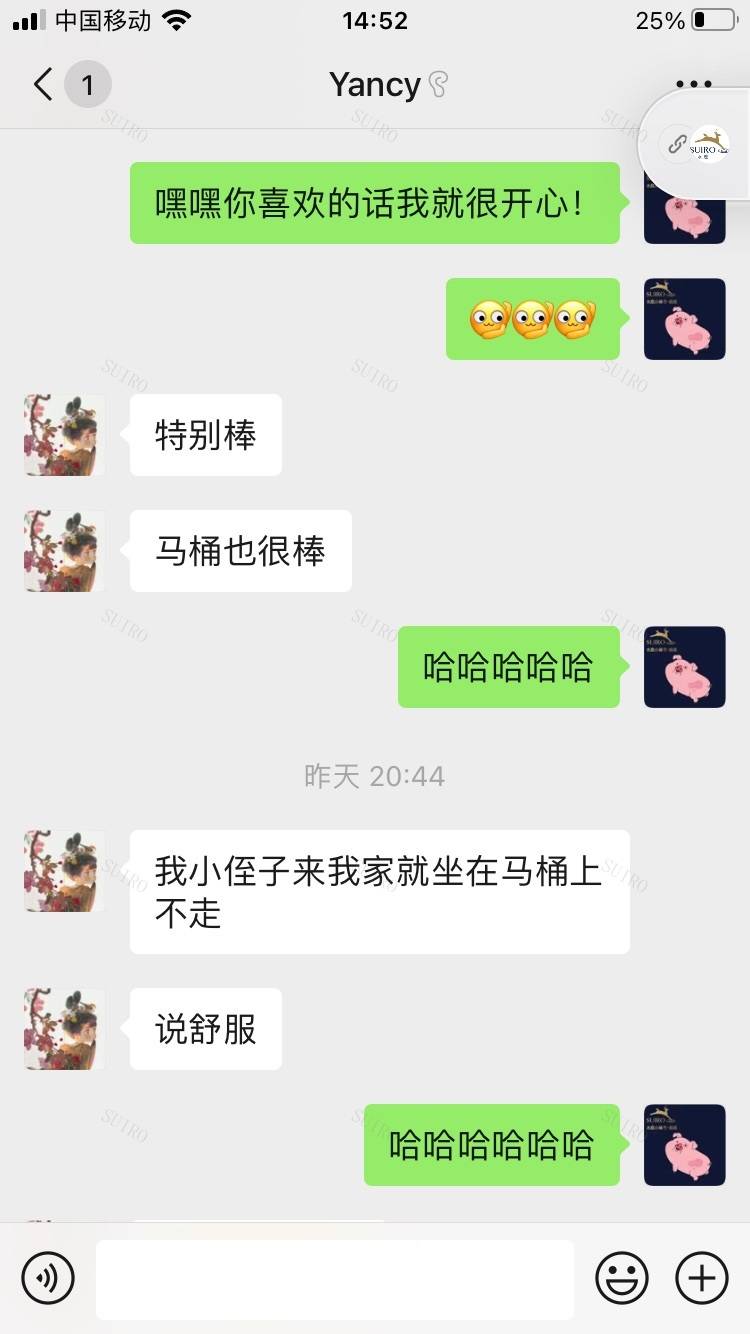Open my pig avatar beside 哈哈哈哈哈

pyautogui.click(x=685, y=667)
